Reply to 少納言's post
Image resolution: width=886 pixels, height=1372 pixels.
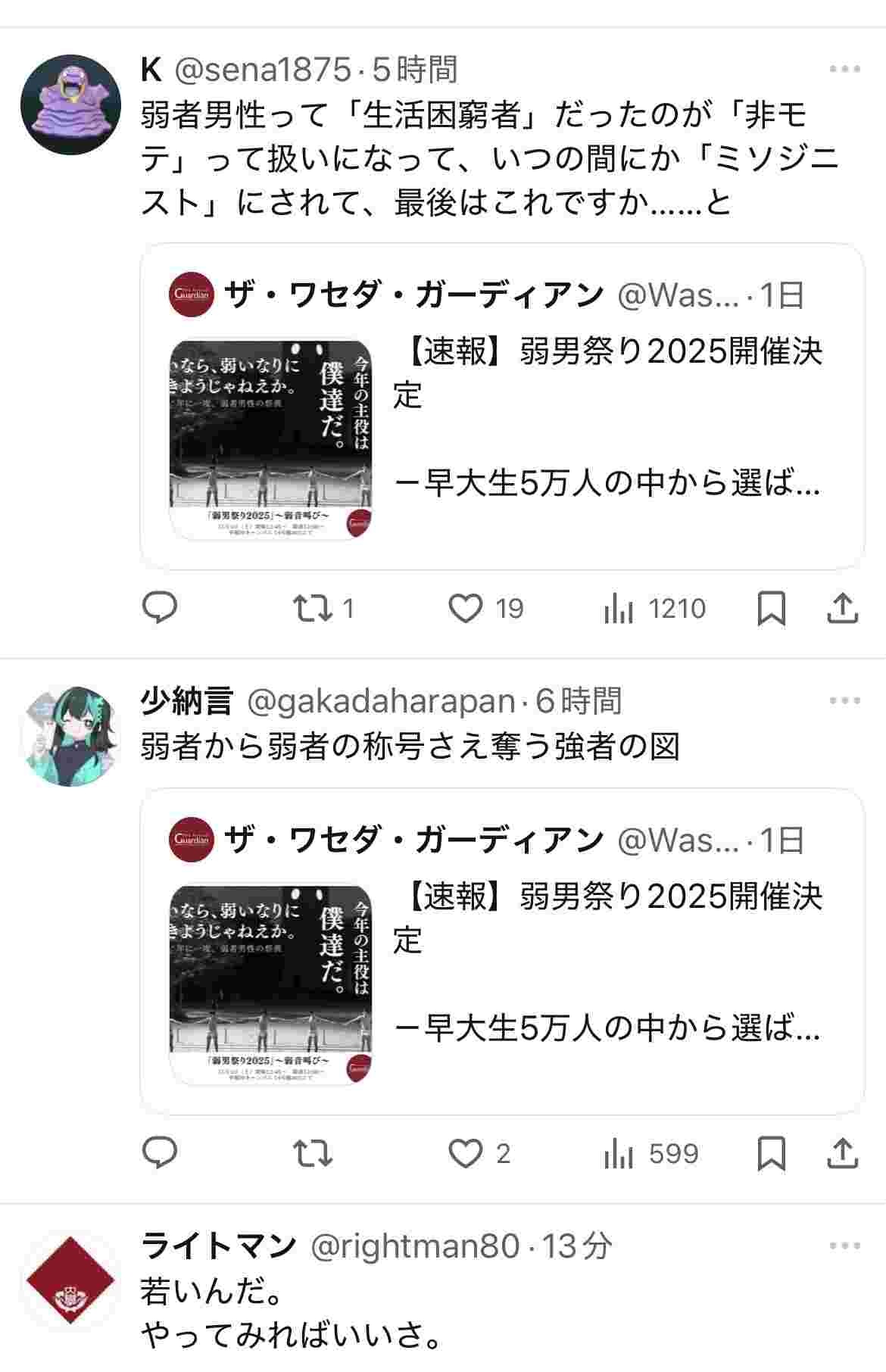pos(160,1153)
